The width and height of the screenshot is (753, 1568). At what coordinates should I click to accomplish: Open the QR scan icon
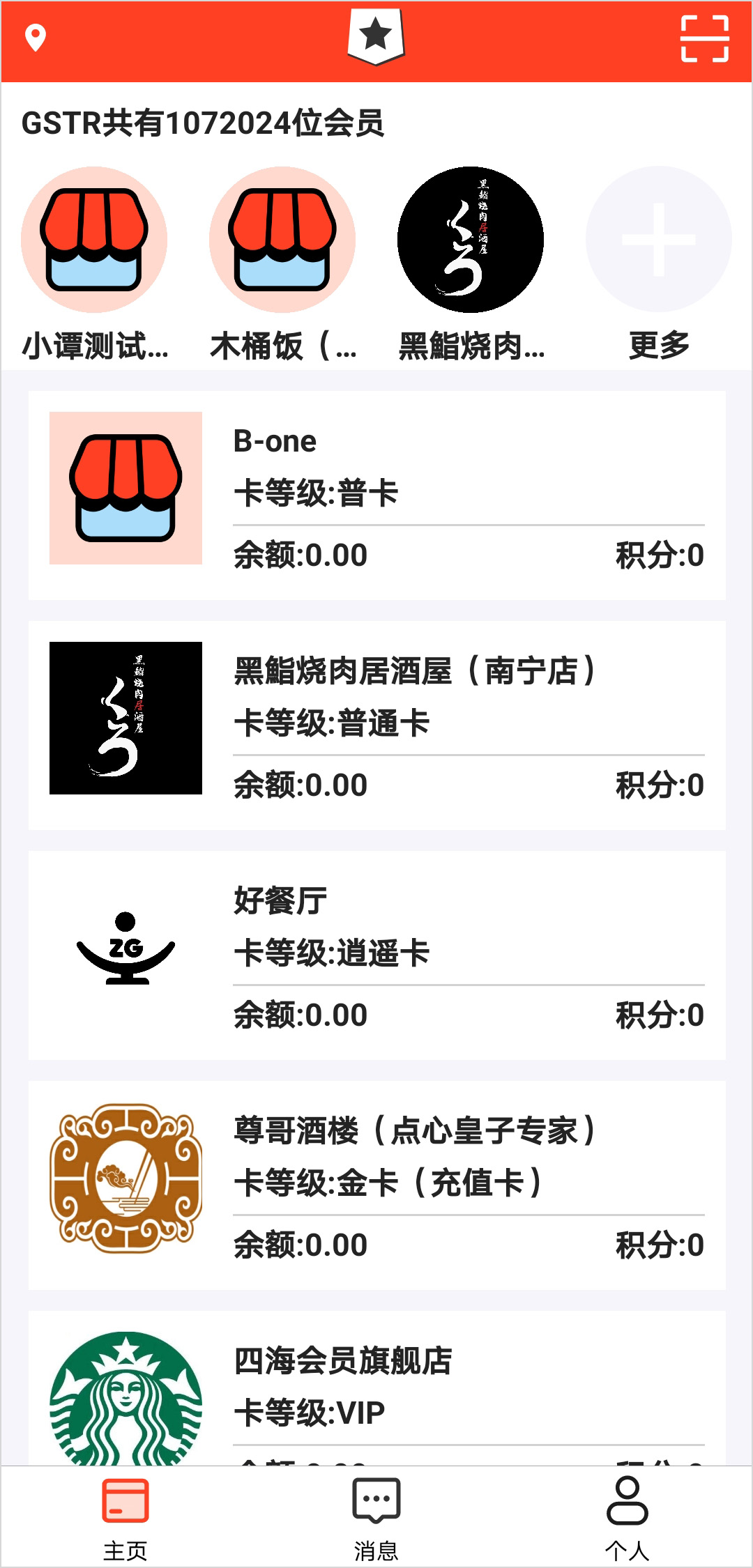coord(705,38)
